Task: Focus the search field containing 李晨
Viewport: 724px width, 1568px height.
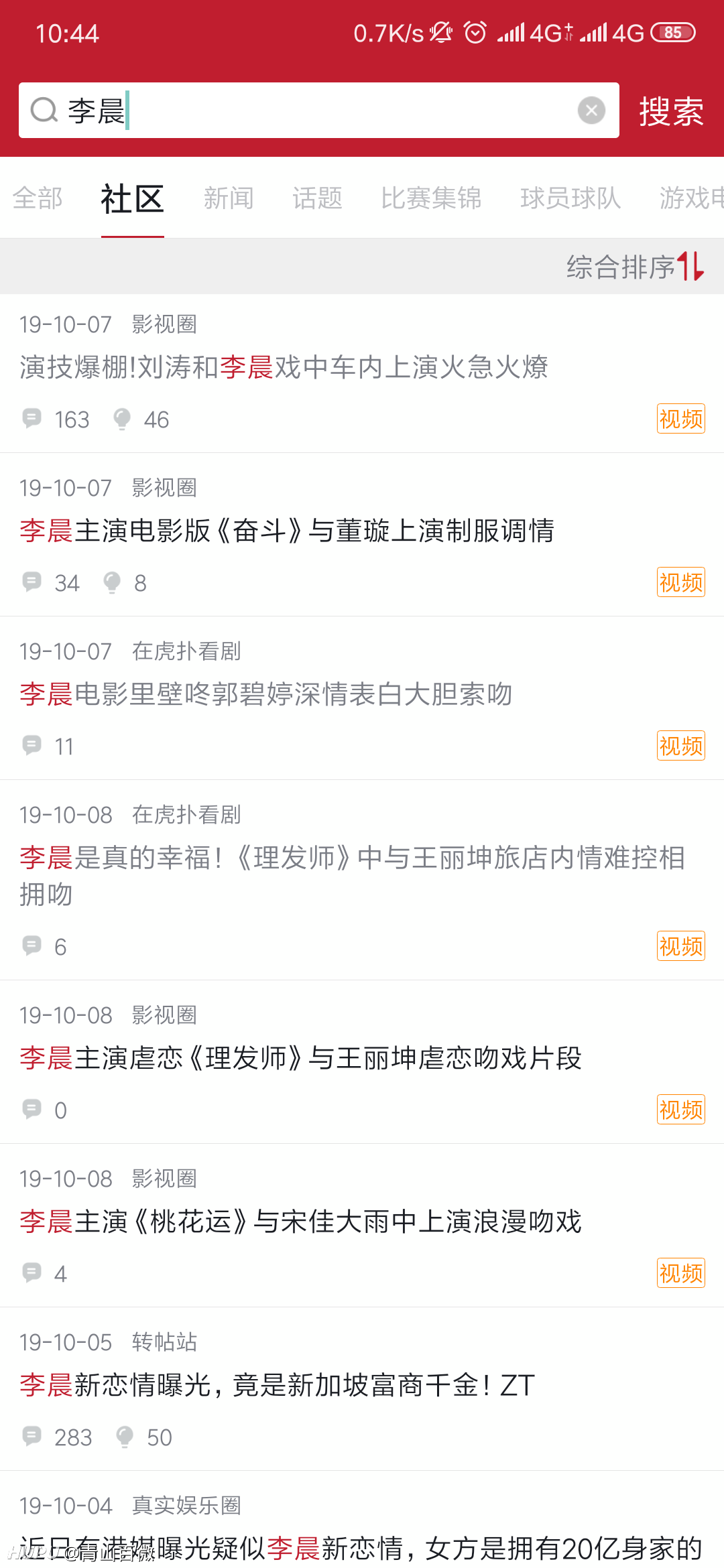Action: point(319,111)
